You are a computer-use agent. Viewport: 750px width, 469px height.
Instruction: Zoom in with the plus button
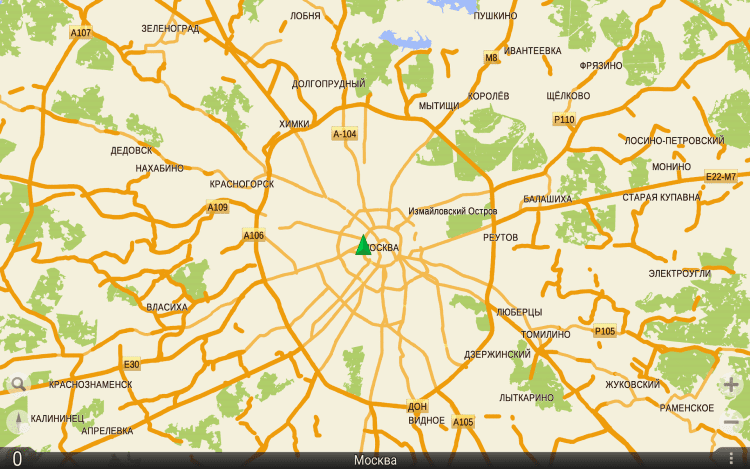(731, 385)
